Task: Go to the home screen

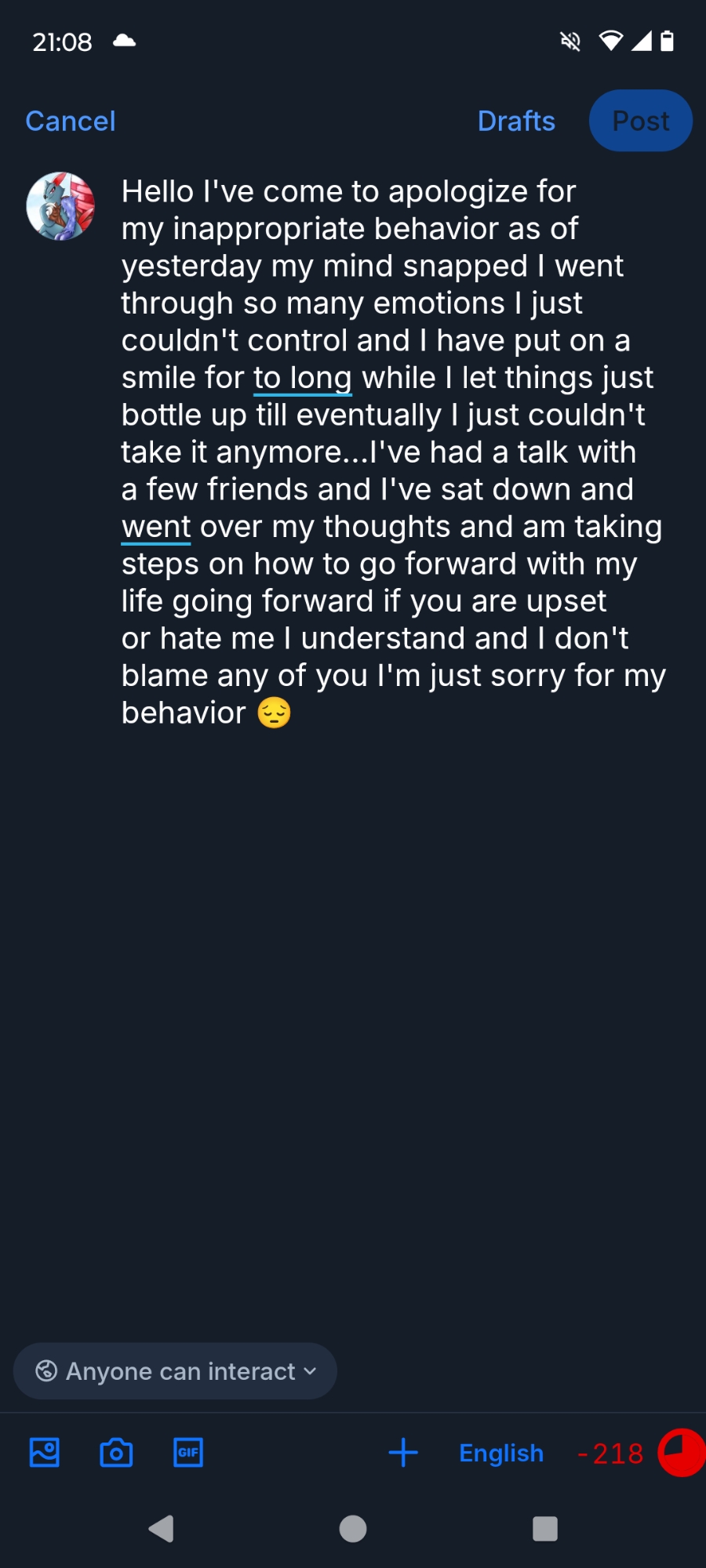Action: 353,1529
